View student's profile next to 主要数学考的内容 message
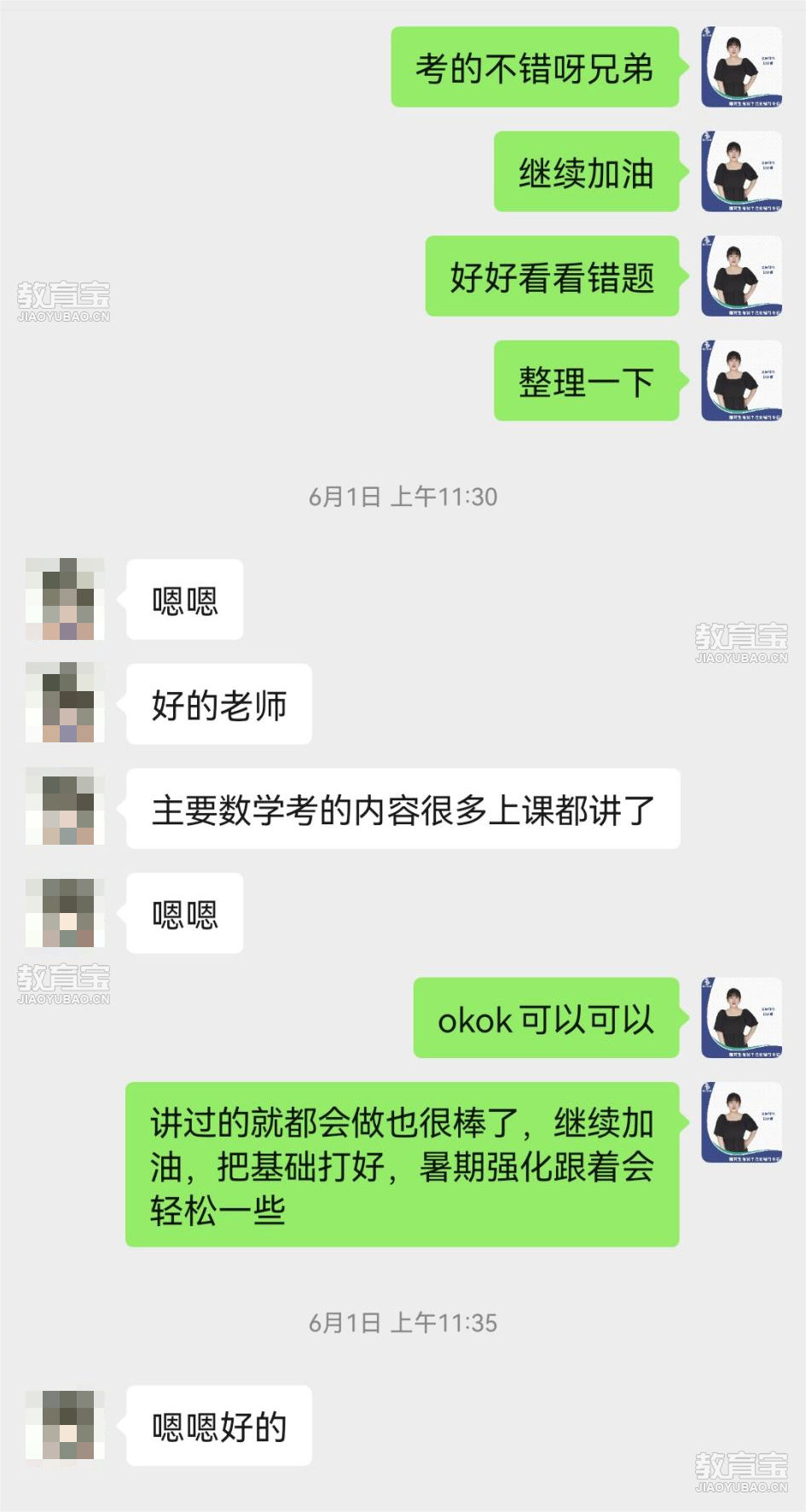806x1512 pixels. (x=65, y=807)
